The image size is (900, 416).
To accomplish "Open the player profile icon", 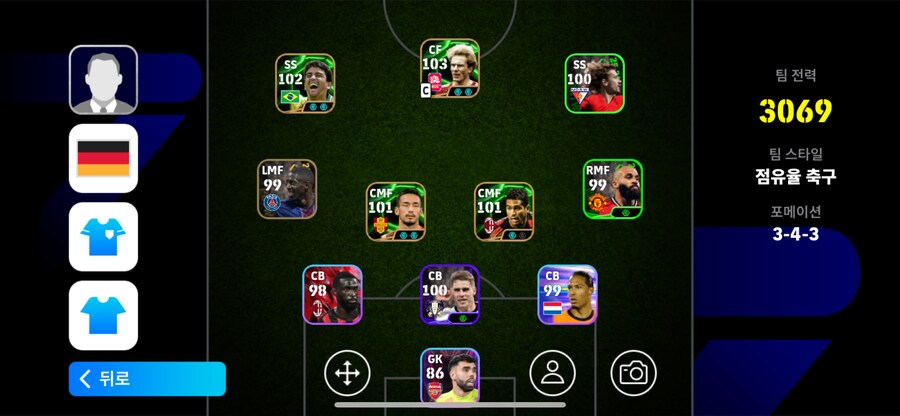I will pos(552,373).
